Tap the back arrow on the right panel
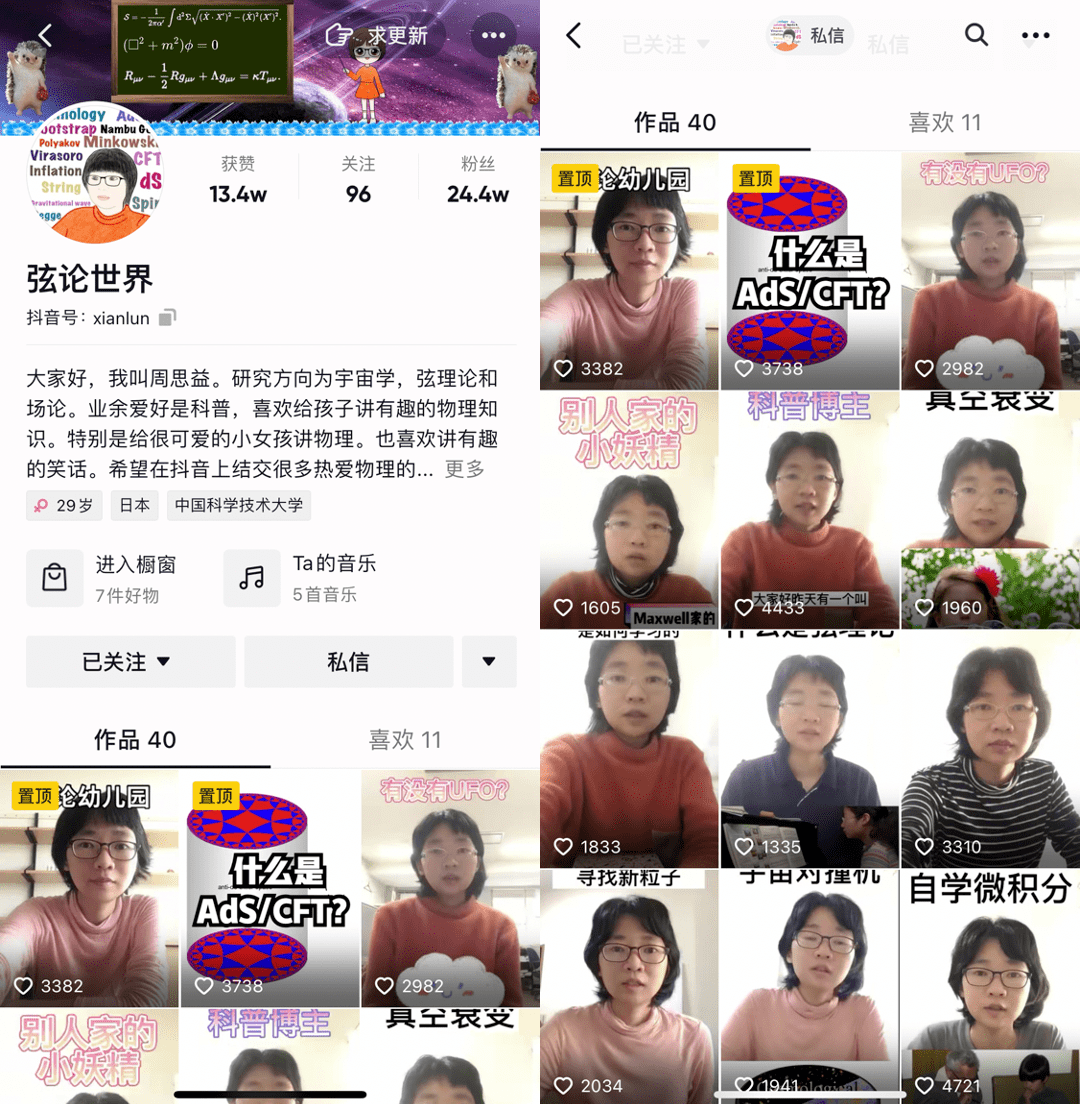Image resolution: width=1080 pixels, height=1104 pixels. pos(573,34)
